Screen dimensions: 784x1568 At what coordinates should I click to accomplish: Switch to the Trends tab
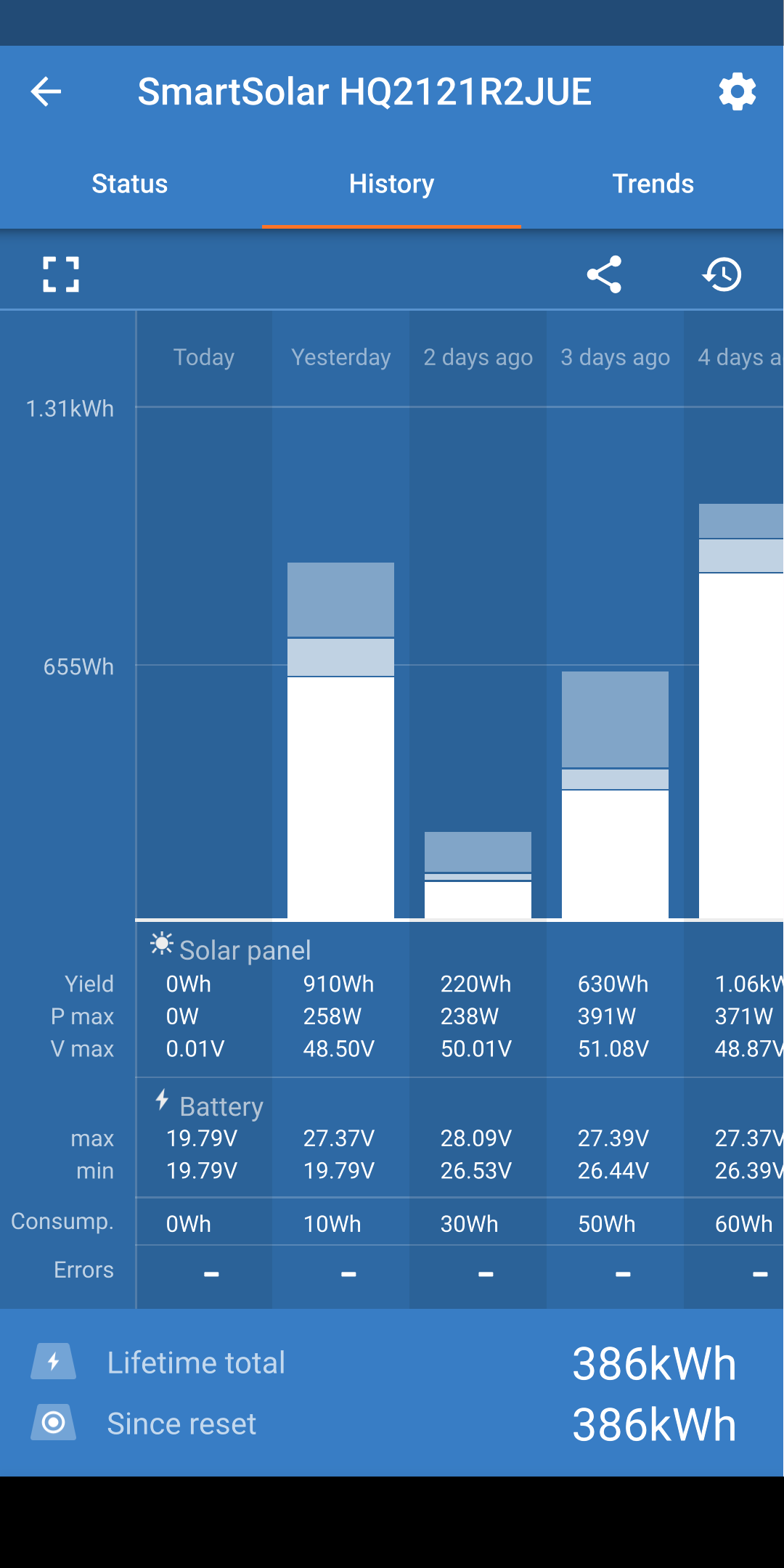(653, 184)
